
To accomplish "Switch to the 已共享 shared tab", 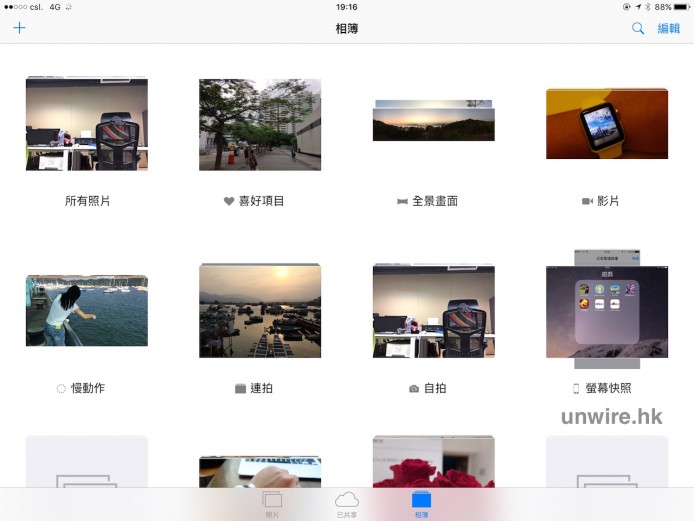I will (x=347, y=503).
